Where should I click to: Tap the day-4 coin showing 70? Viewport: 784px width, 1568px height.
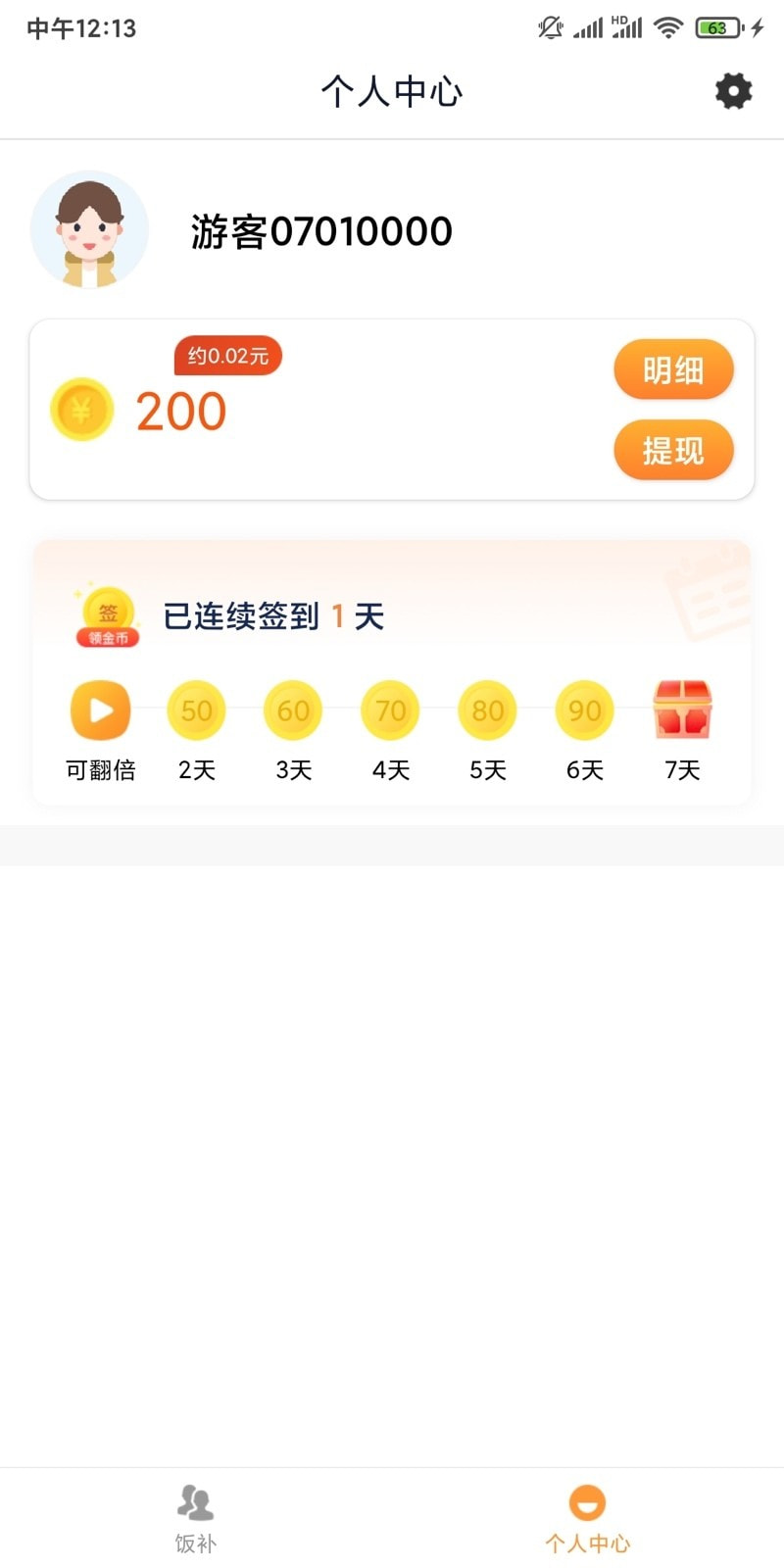point(389,710)
